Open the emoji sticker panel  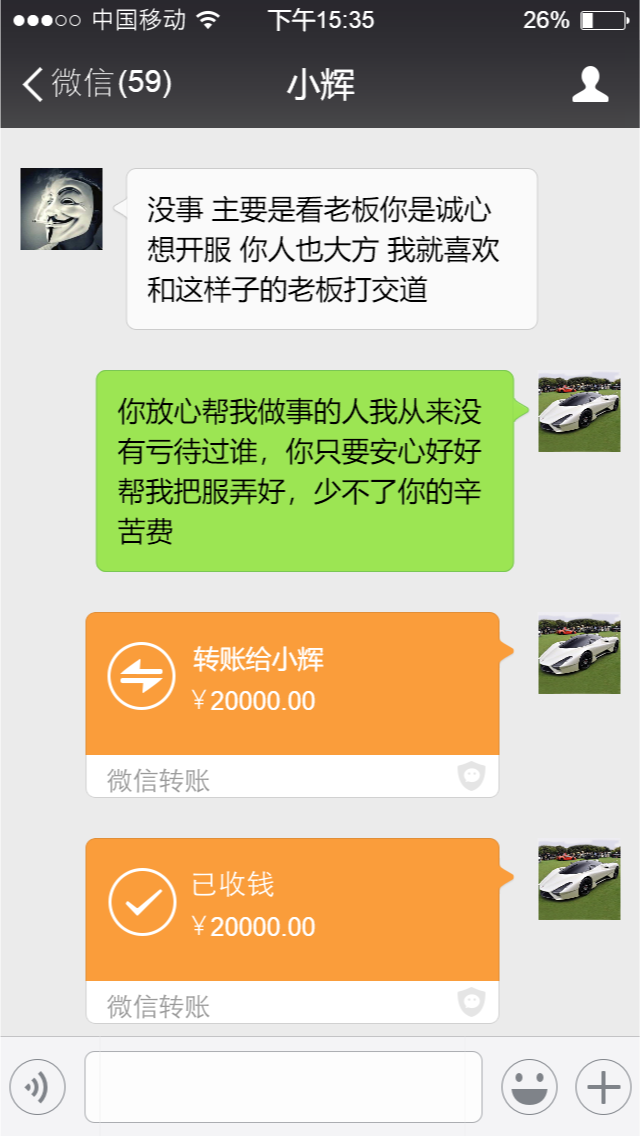(528, 1087)
